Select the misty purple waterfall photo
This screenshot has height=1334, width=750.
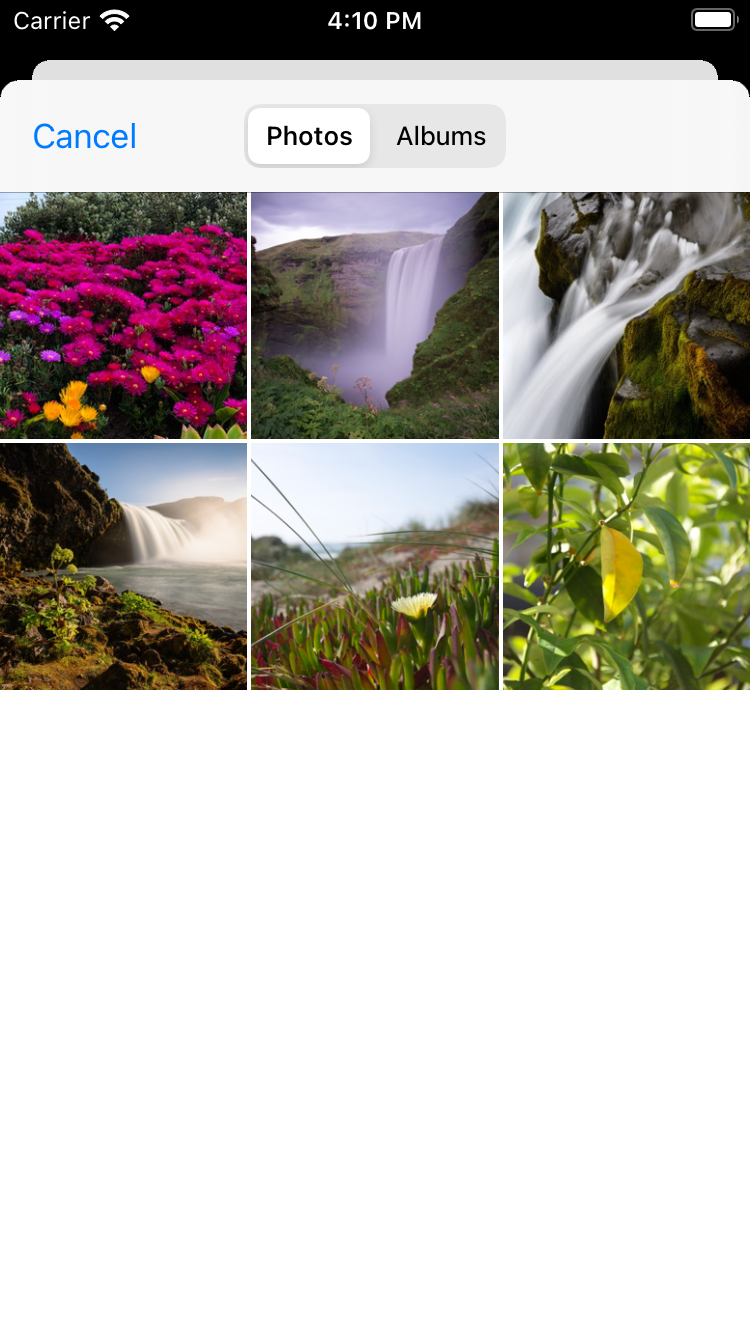[x=375, y=316]
